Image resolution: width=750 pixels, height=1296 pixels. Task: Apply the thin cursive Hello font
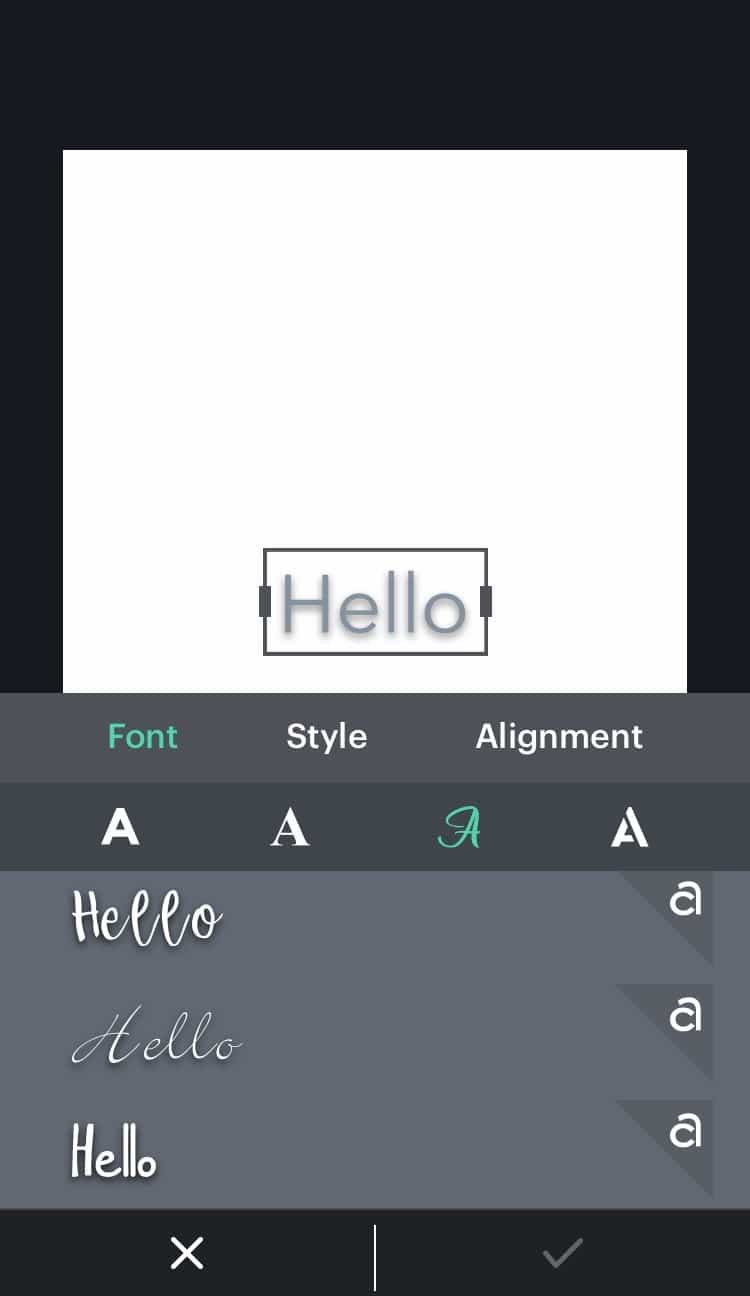pyautogui.click(x=157, y=1037)
